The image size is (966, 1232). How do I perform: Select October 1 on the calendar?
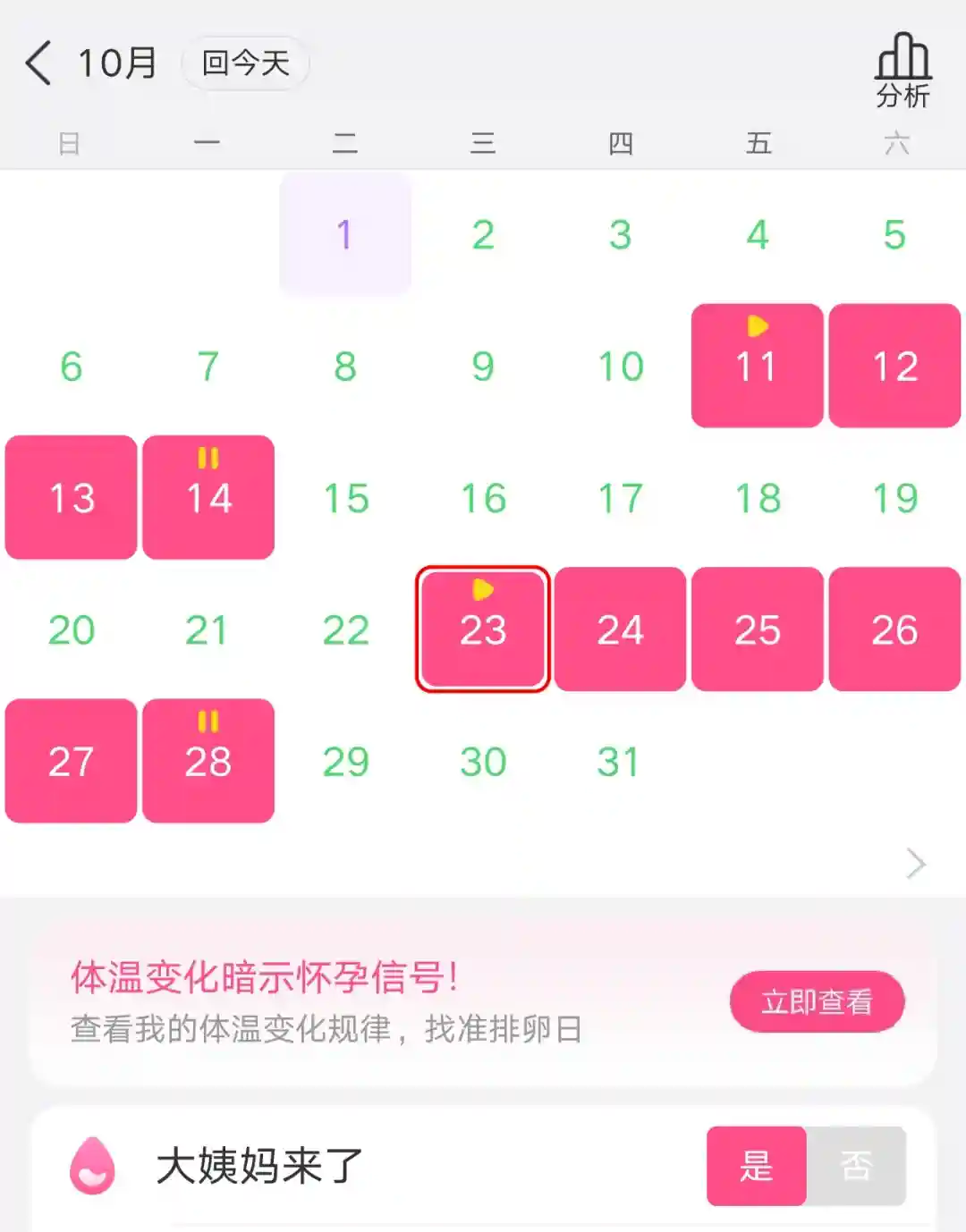[x=345, y=235]
